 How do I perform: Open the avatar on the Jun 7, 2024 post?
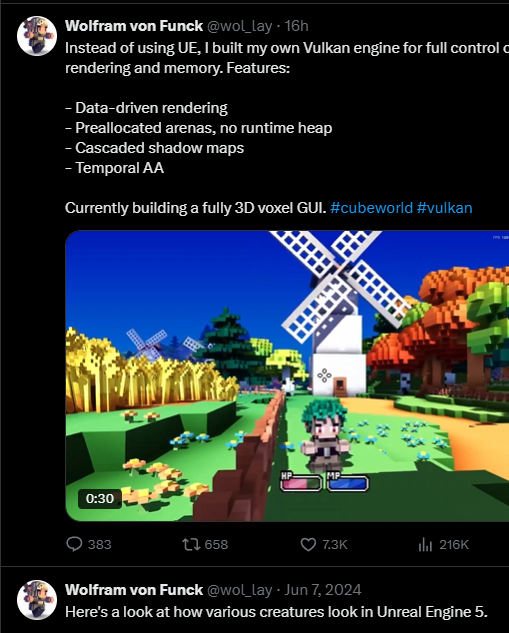pyautogui.click(x=37, y=600)
